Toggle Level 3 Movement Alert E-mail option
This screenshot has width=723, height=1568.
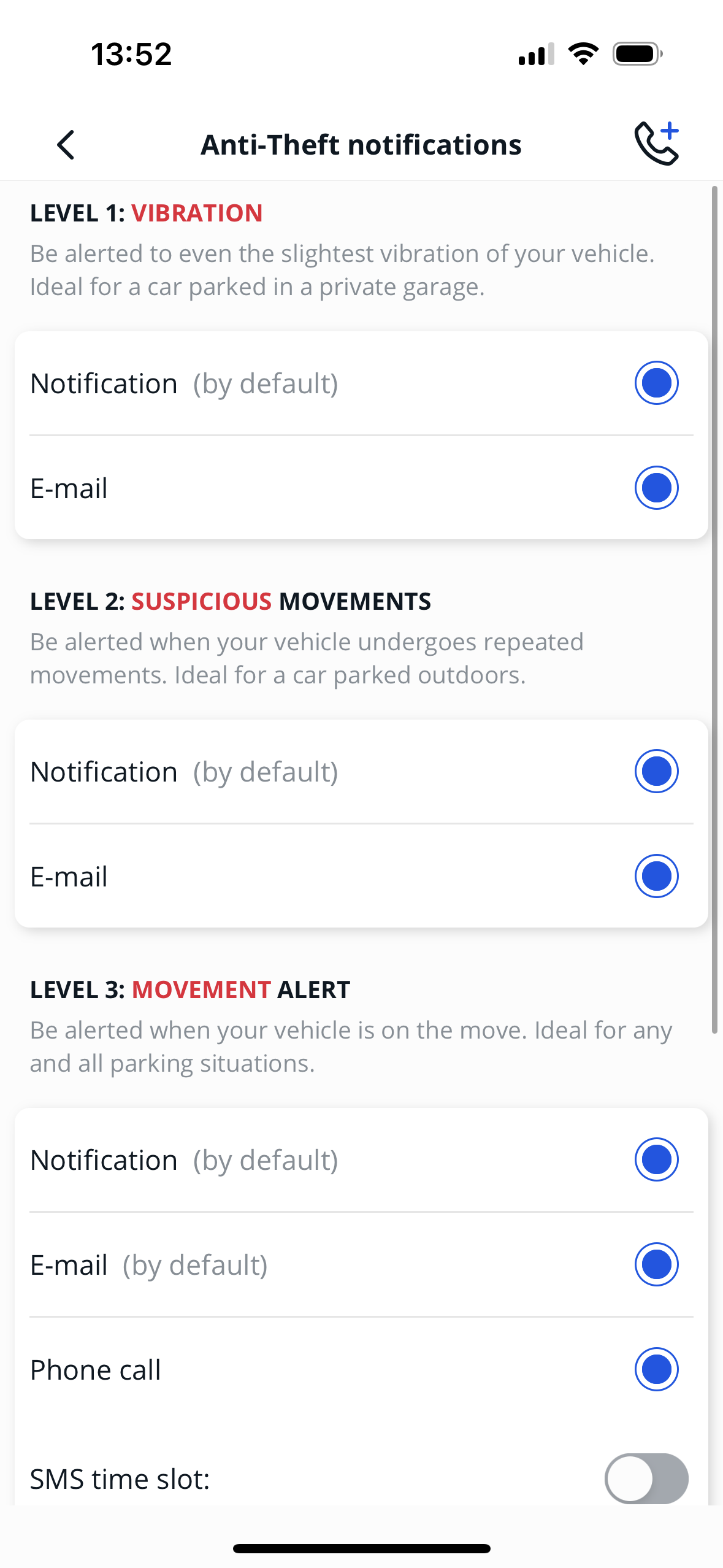pos(656,1264)
